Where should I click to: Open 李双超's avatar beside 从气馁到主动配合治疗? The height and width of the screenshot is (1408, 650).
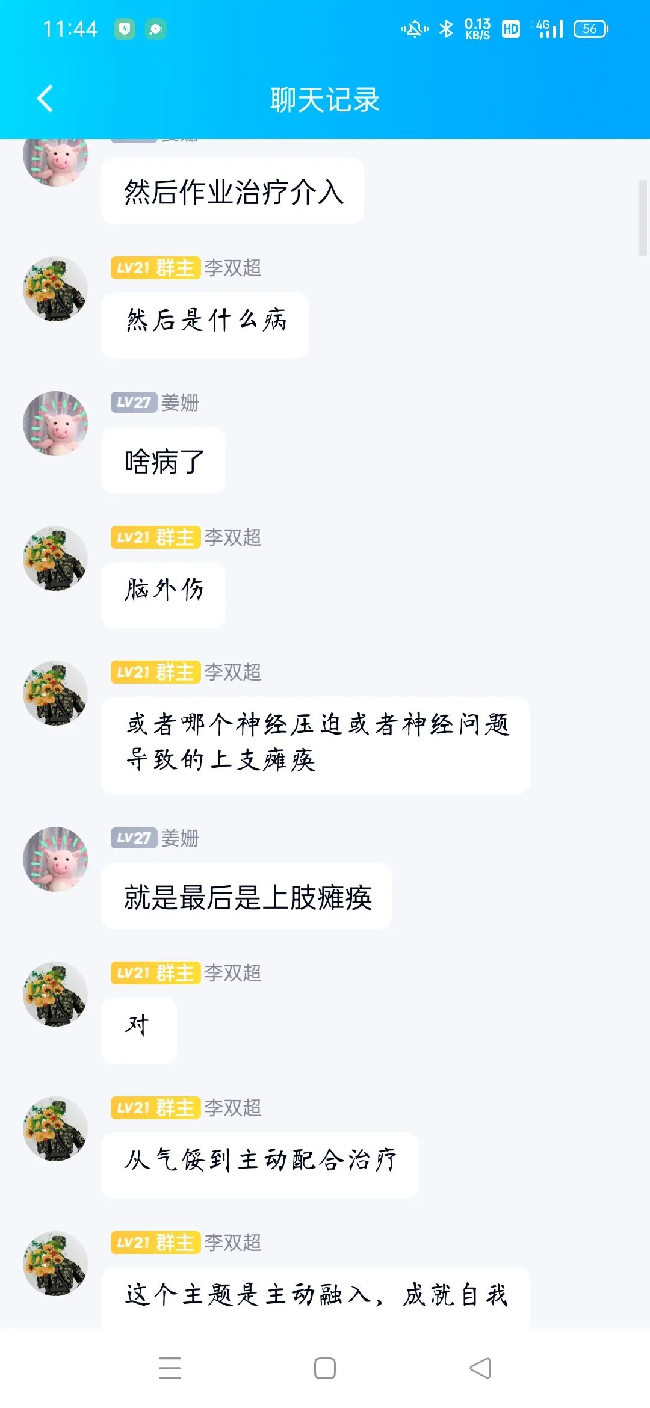coord(55,1129)
